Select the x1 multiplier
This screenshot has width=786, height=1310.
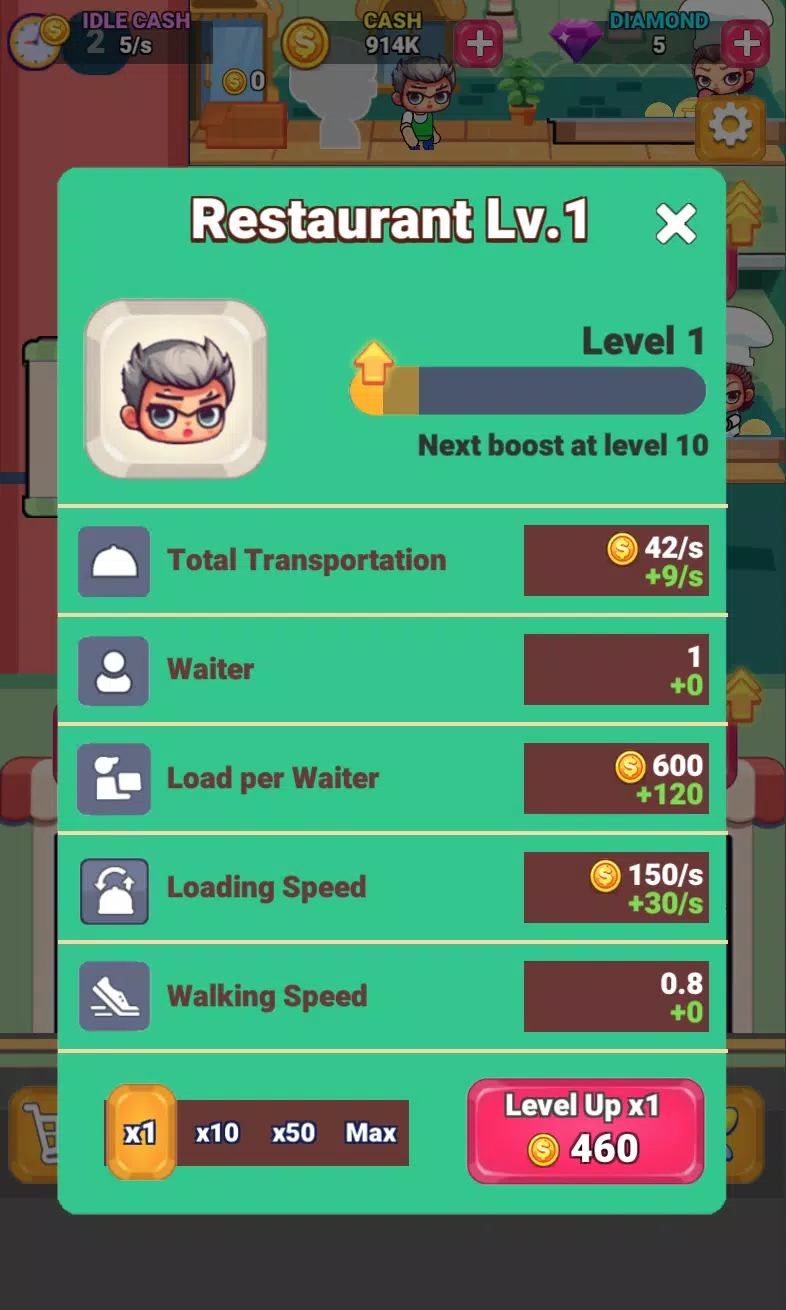tap(141, 1133)
